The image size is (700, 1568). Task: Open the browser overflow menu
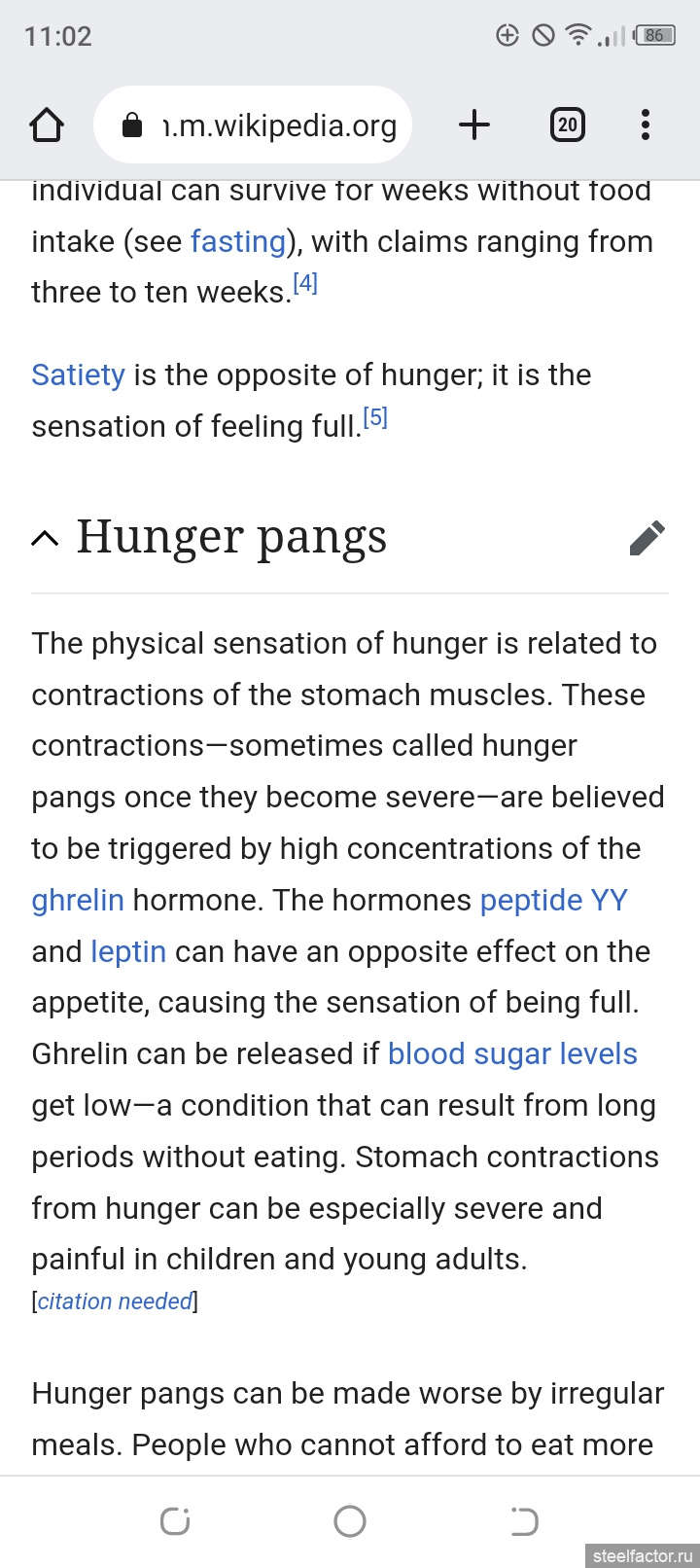pyautogui.click(x=646, y=125)
